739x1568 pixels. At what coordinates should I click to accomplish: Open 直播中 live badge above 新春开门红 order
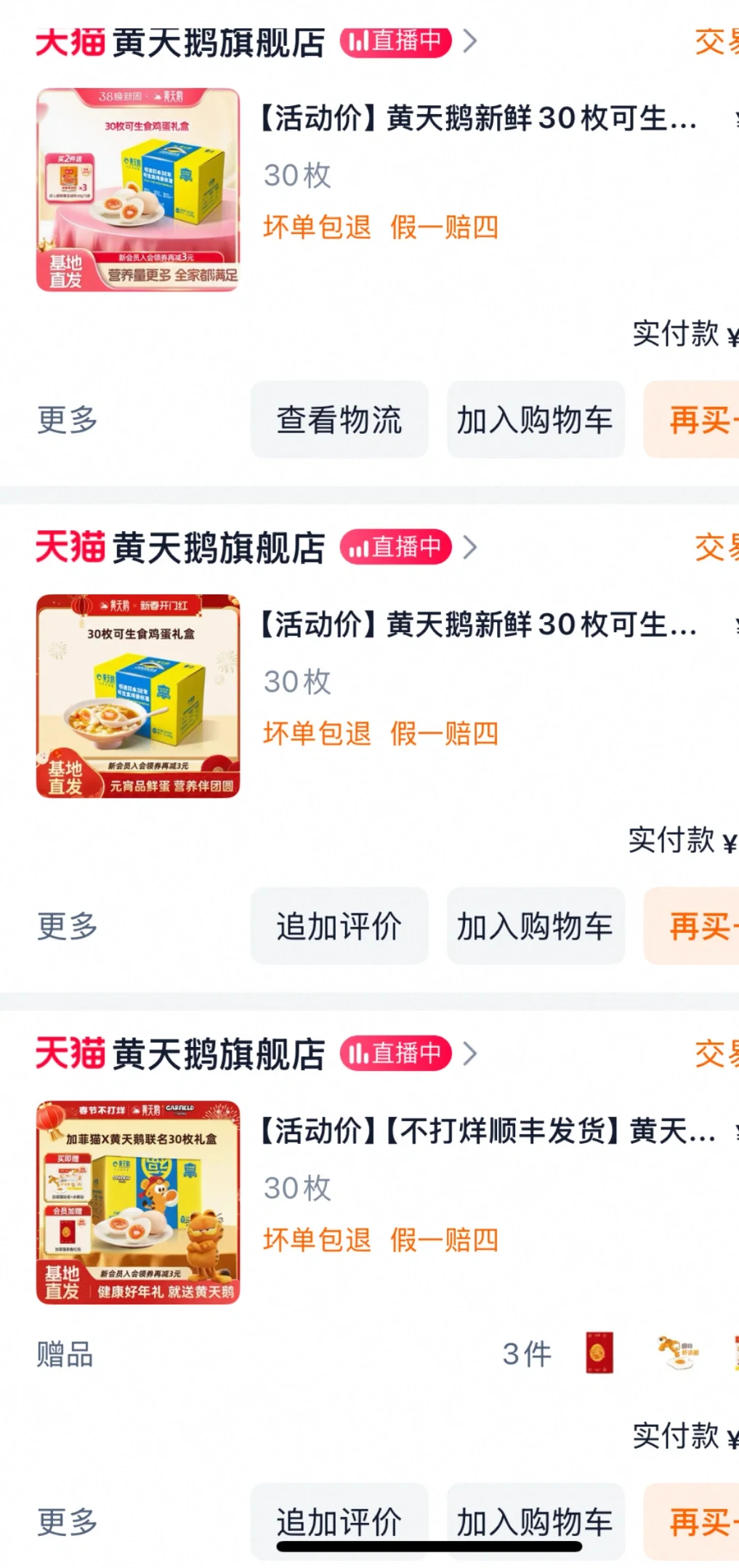(396, 547)
